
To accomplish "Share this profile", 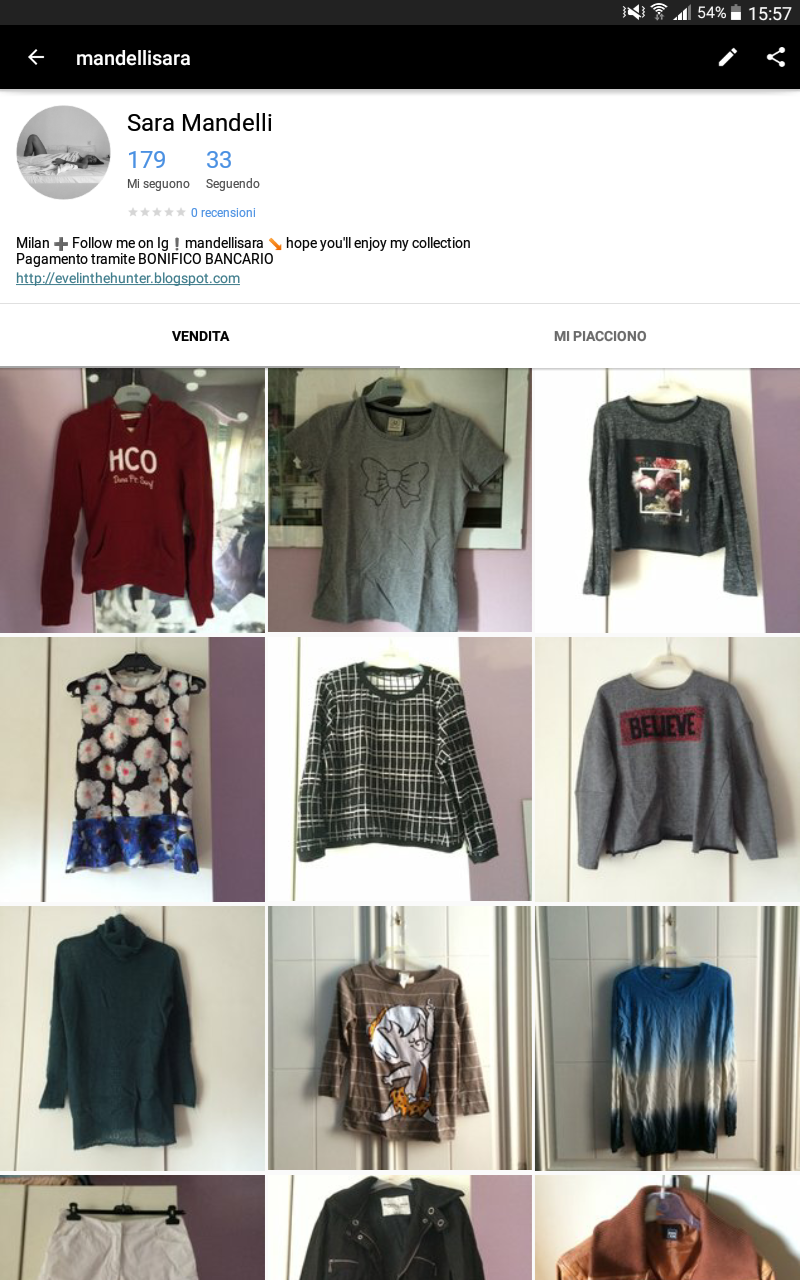I will (776, 57).
